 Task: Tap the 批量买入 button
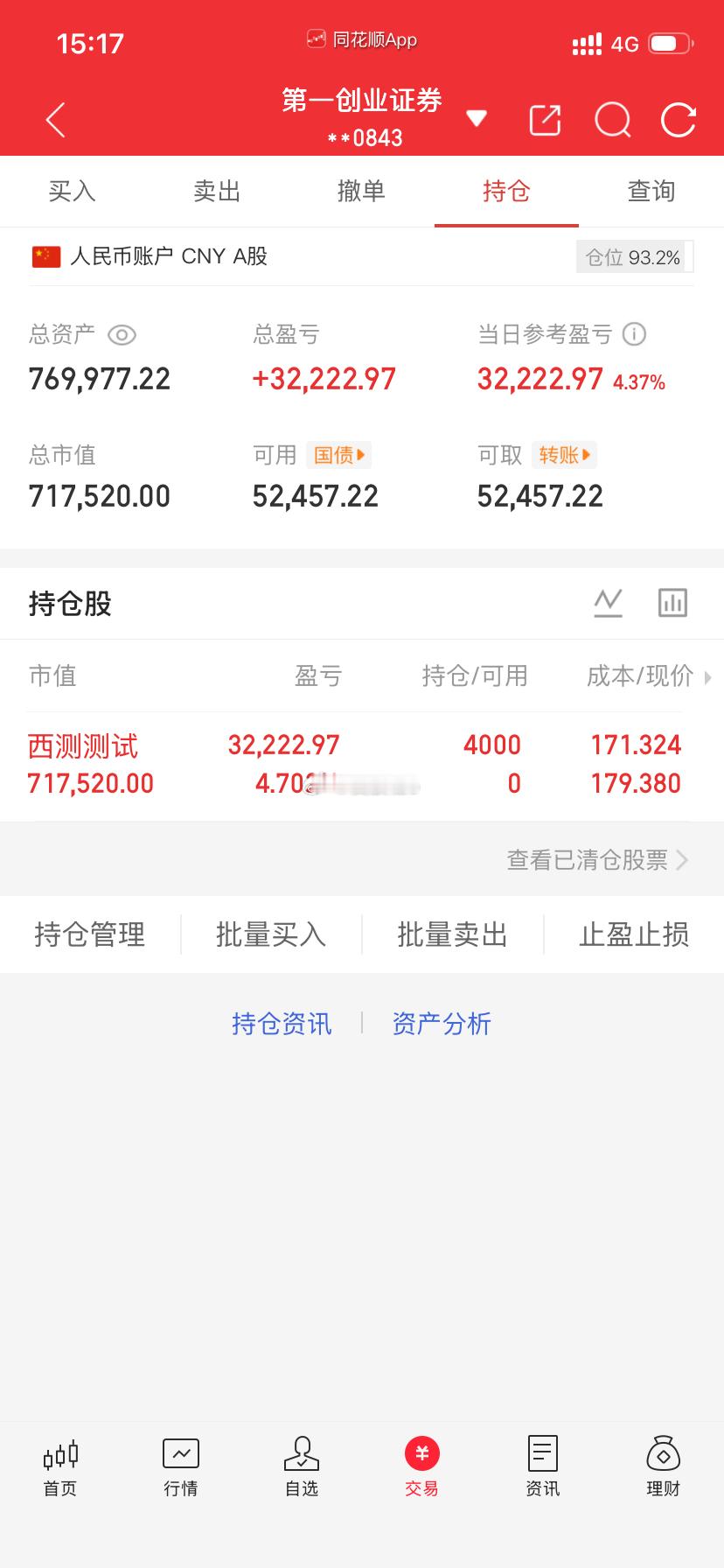(x=271, y=934)
